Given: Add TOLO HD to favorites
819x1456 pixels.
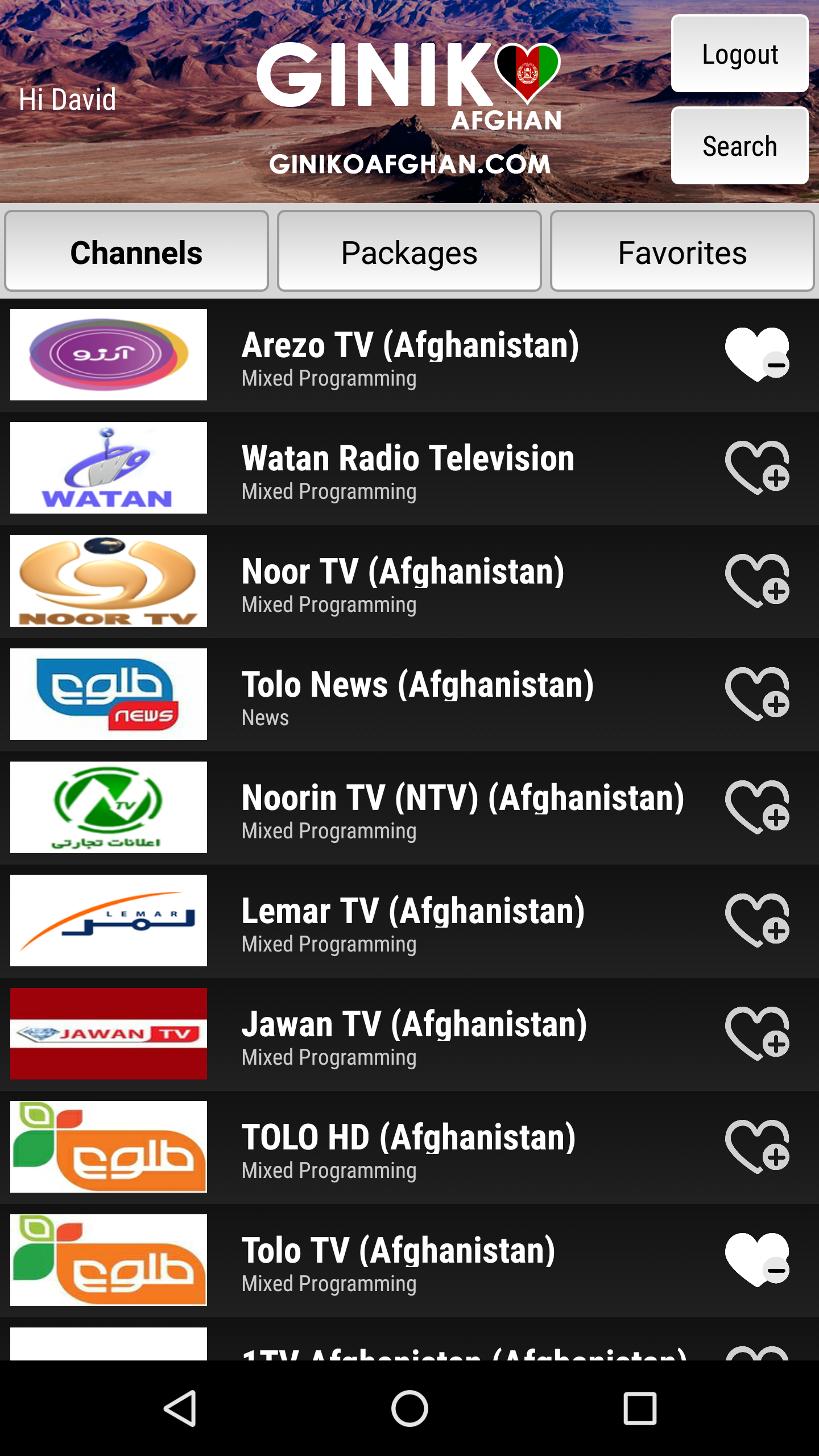Looking at the screenshot, I should click(756, 1147).
